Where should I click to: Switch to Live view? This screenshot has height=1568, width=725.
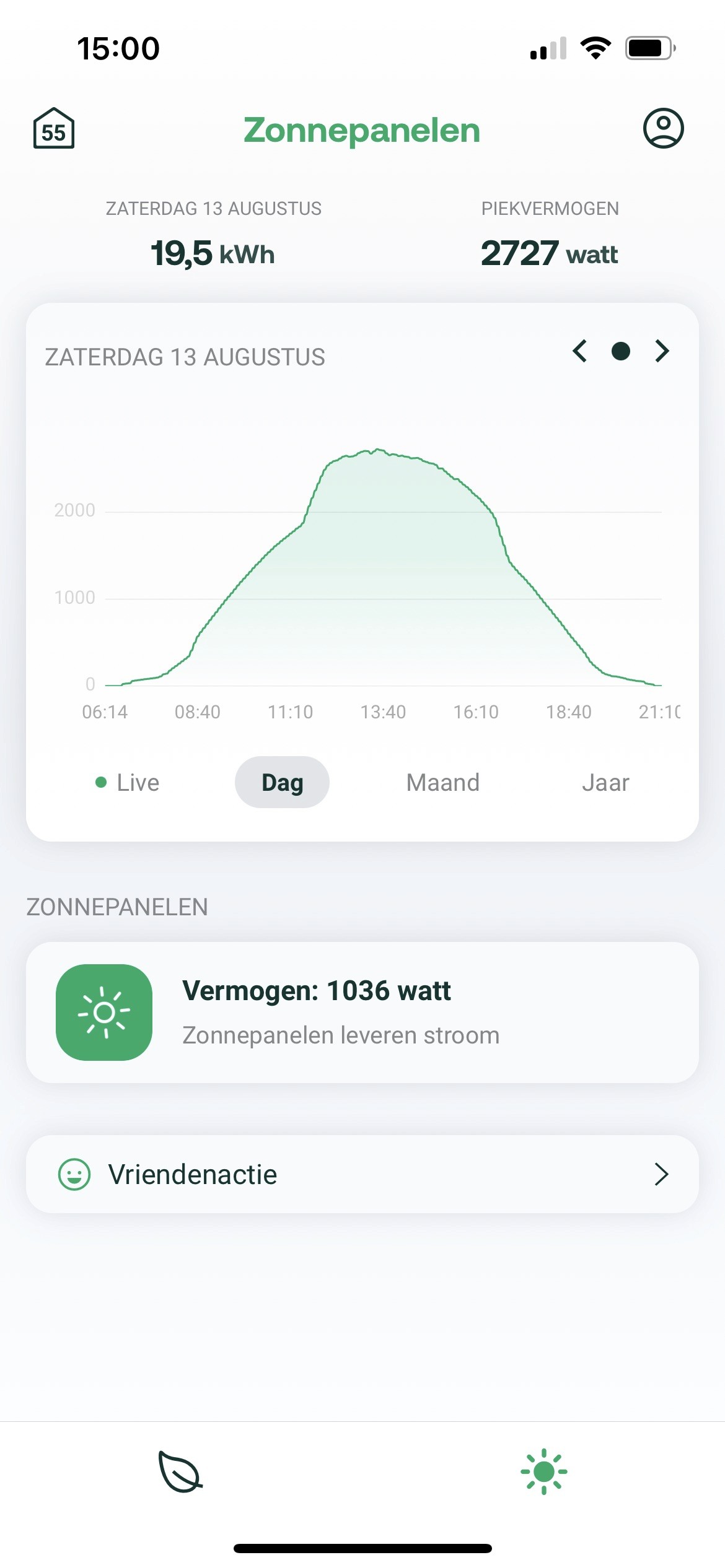point(128,782)
